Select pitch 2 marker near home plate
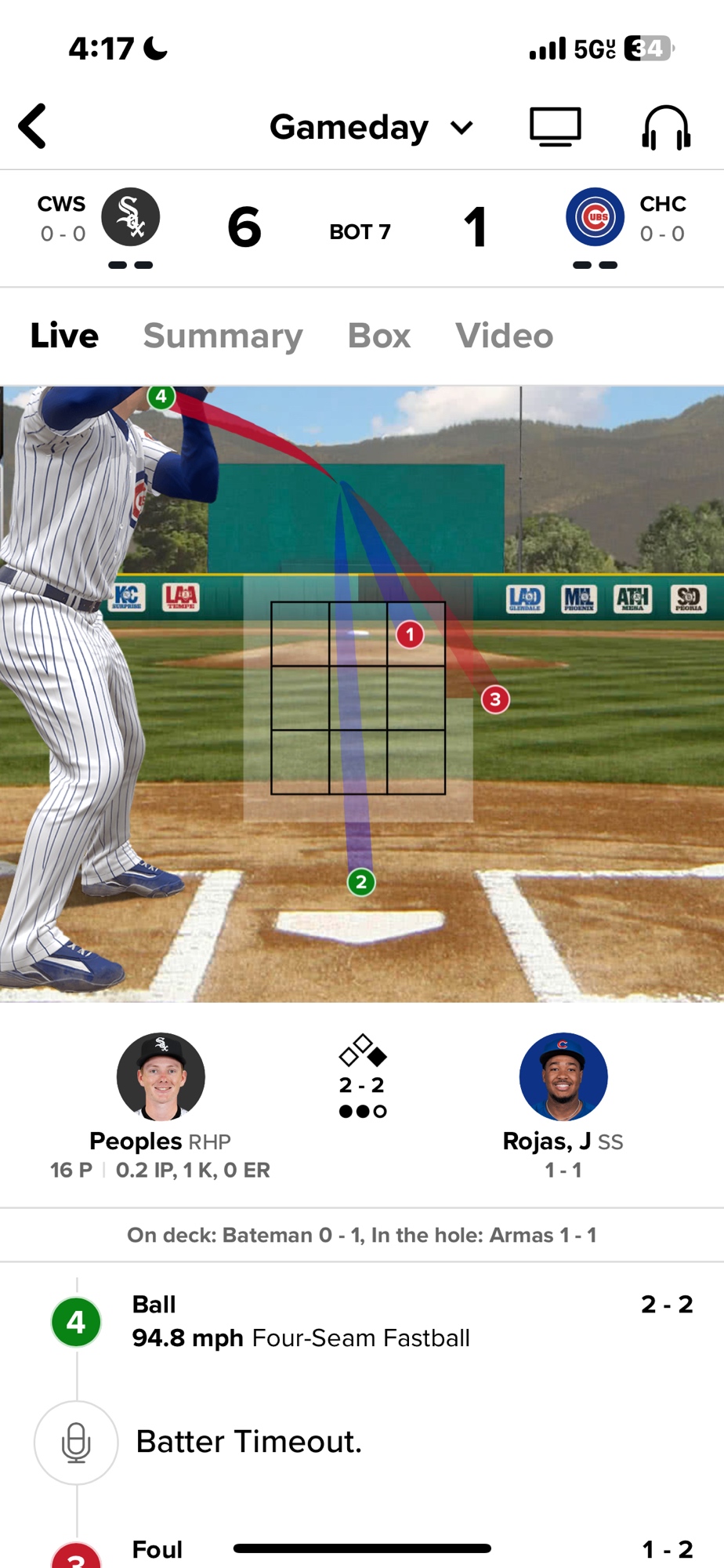The width and height of the screenshot is (724, 1568). click(x=361, y=883)
